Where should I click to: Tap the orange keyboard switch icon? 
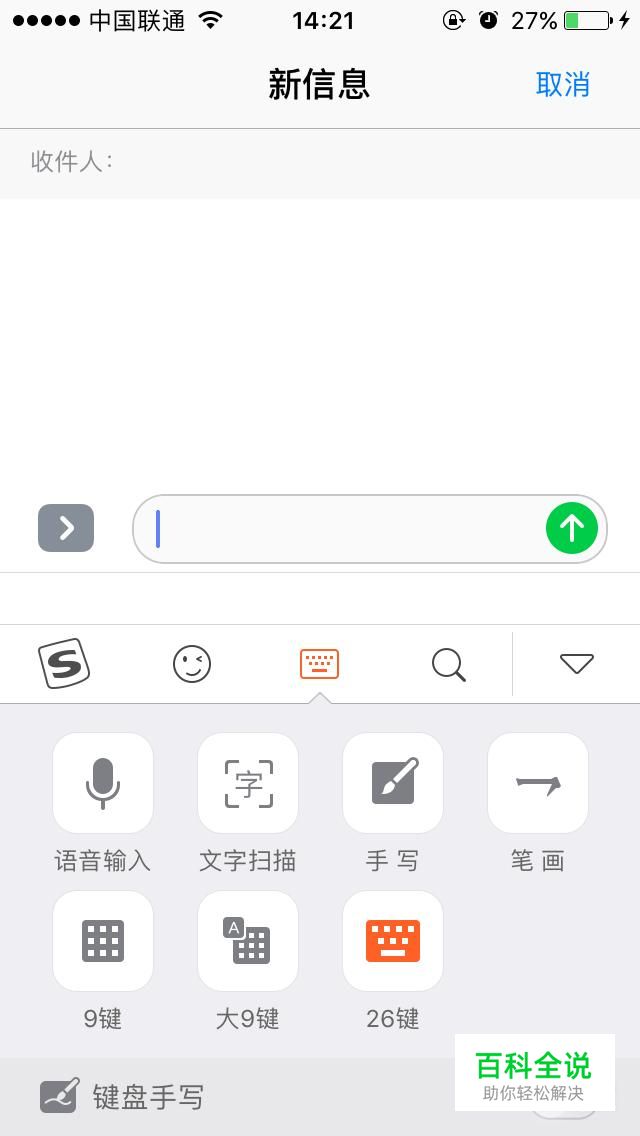[x=320, y=664]
